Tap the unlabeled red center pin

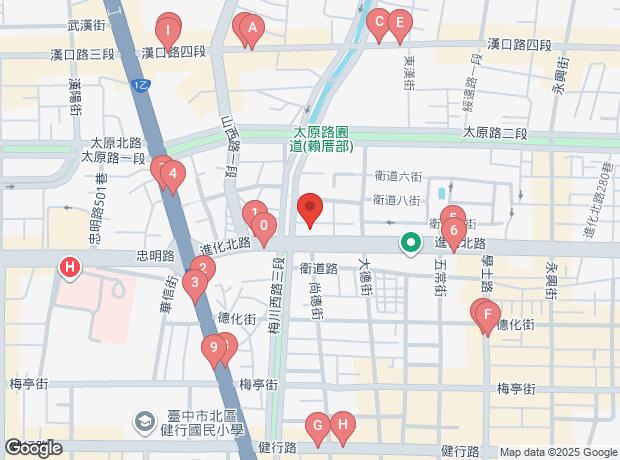tap(310, 209)
